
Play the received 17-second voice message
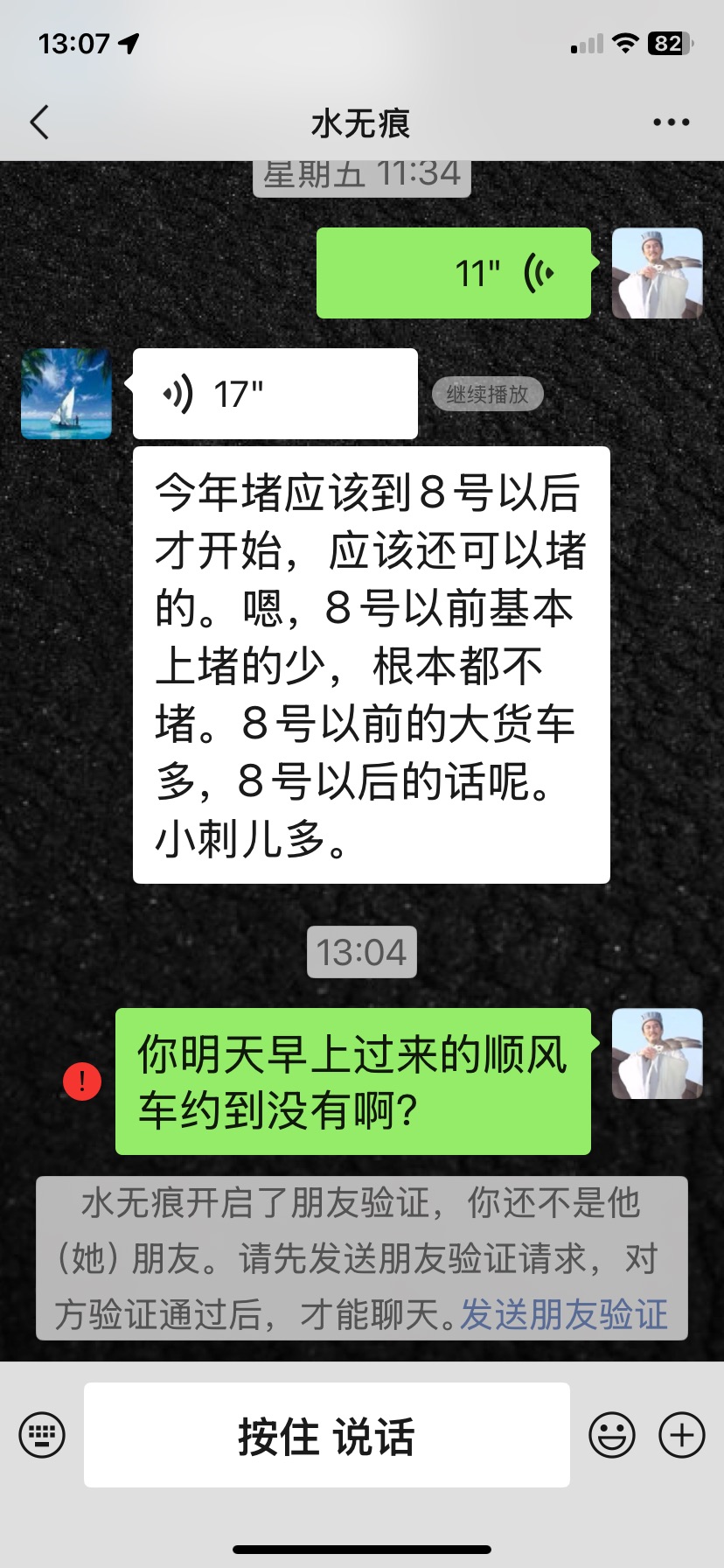tap(275, 394)
